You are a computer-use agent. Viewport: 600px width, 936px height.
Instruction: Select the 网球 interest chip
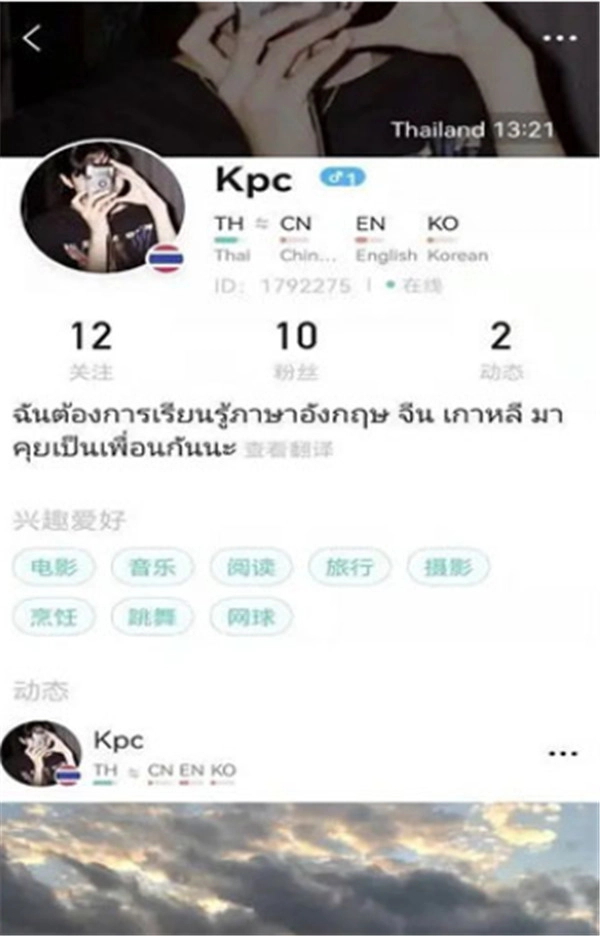251,617
